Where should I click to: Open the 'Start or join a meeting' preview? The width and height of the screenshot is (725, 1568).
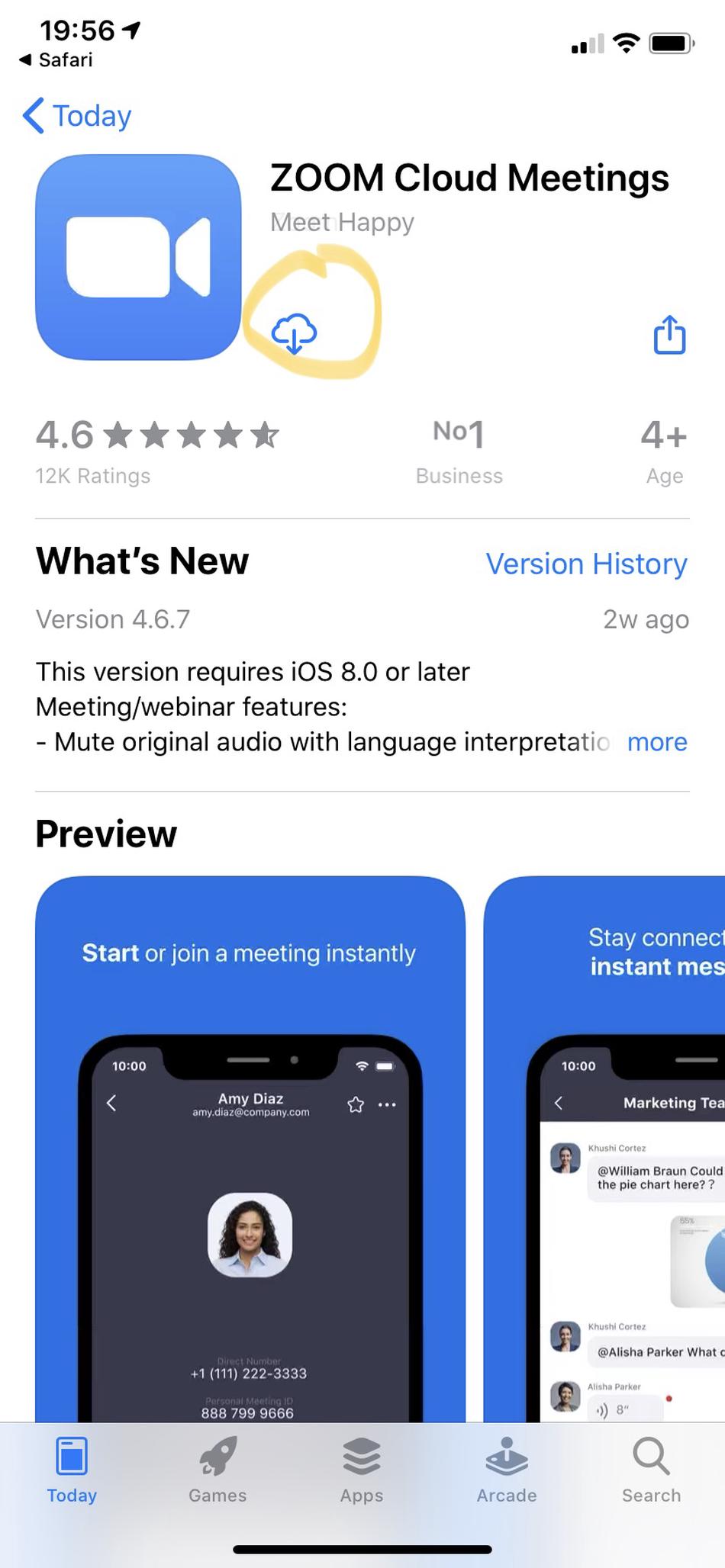pos(250,1144)
